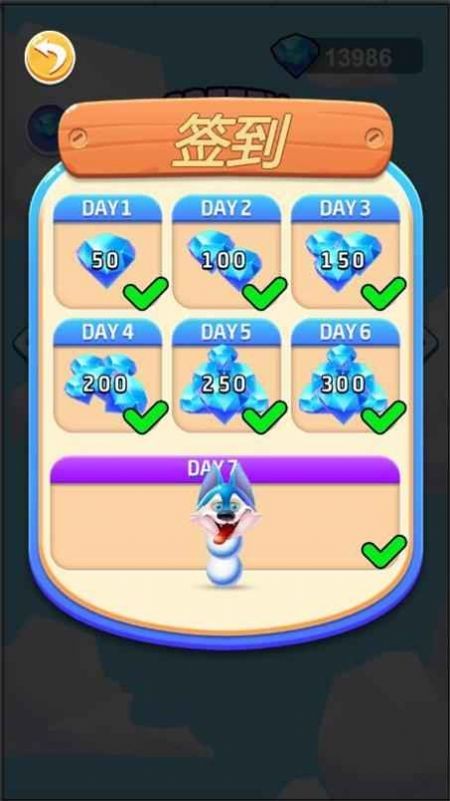Select the DAY 2 reward of 100 gems
The height and width of the screenshot is (801, 450).
point(226,251)
